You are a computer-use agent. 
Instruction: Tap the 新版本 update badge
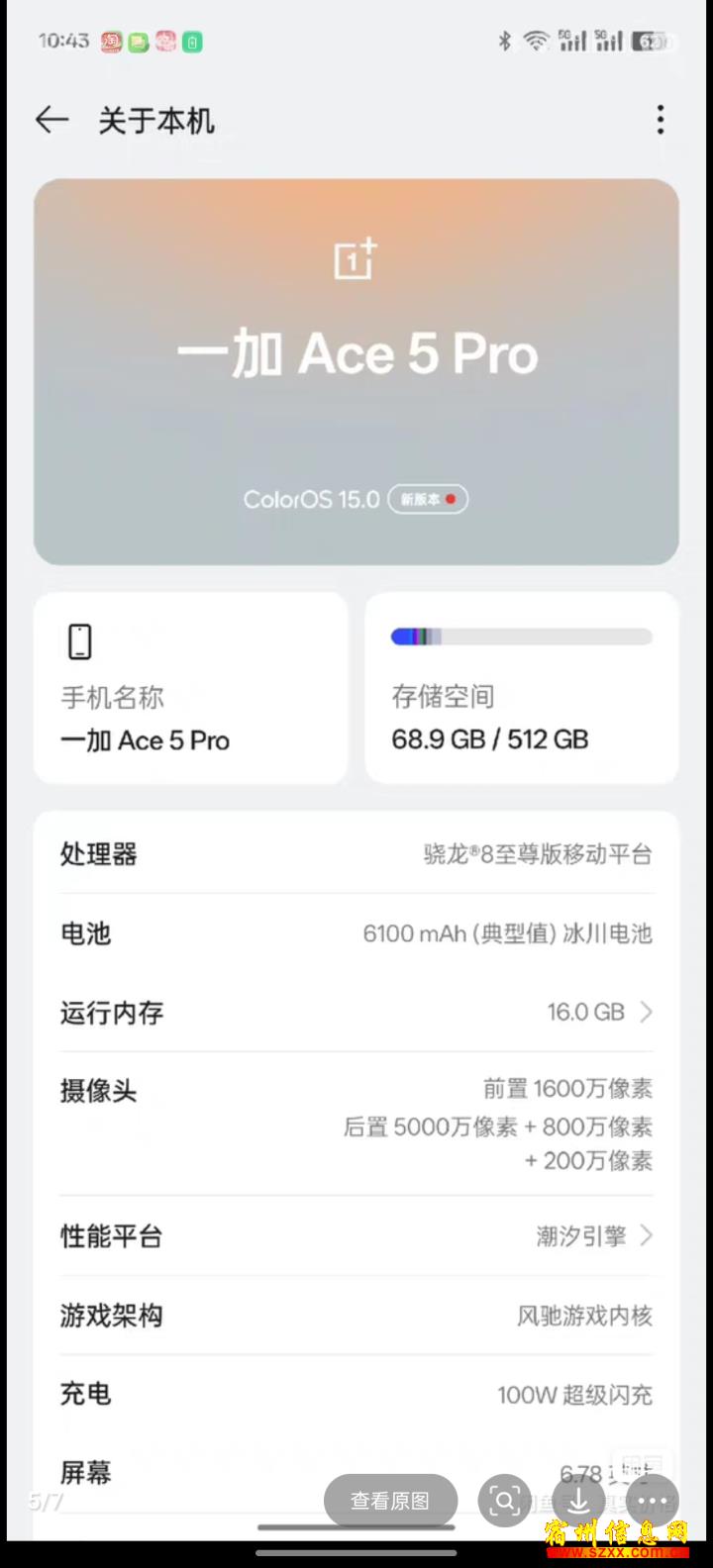(x=428, y=499)
